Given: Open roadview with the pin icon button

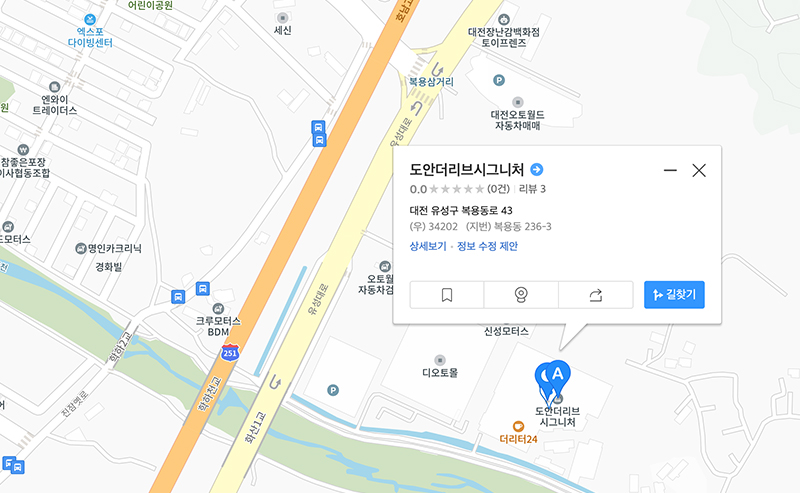Looking at the screenshot, I should [521, 294].
